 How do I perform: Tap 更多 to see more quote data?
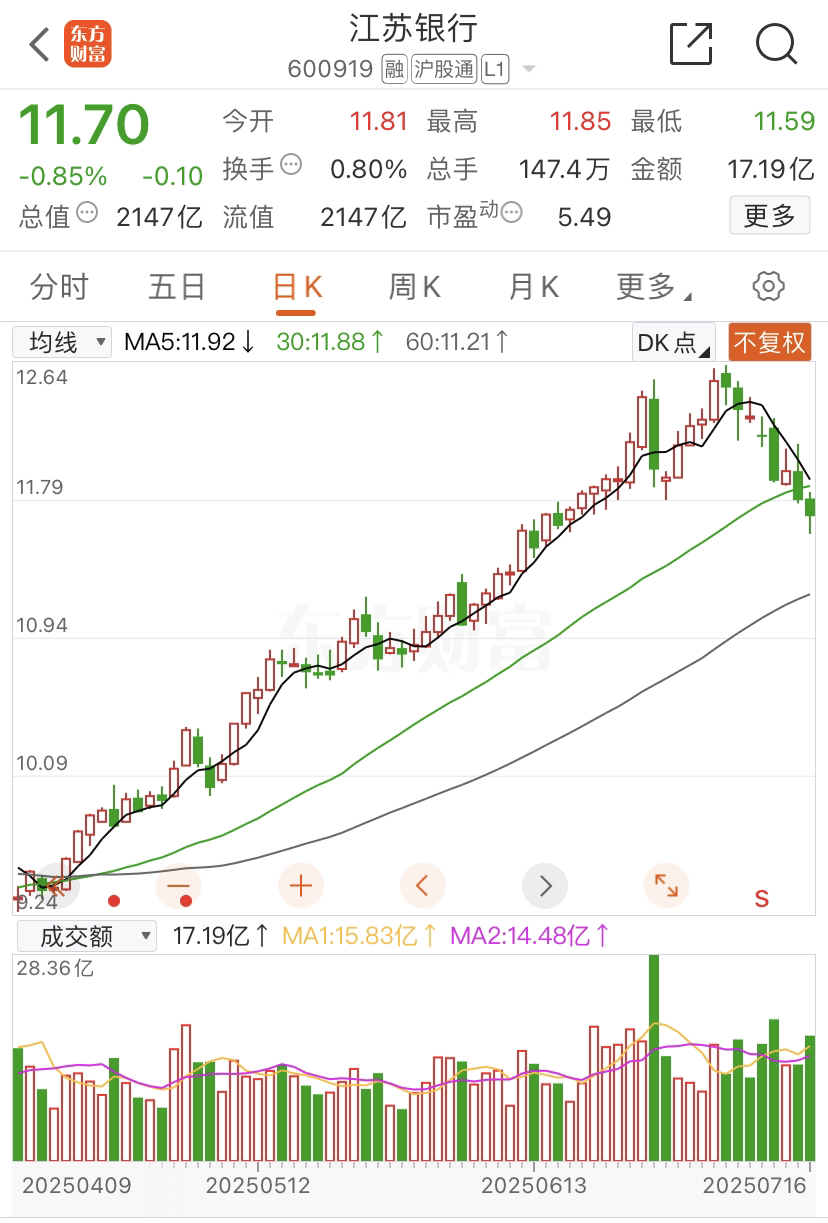pos(769,215)
